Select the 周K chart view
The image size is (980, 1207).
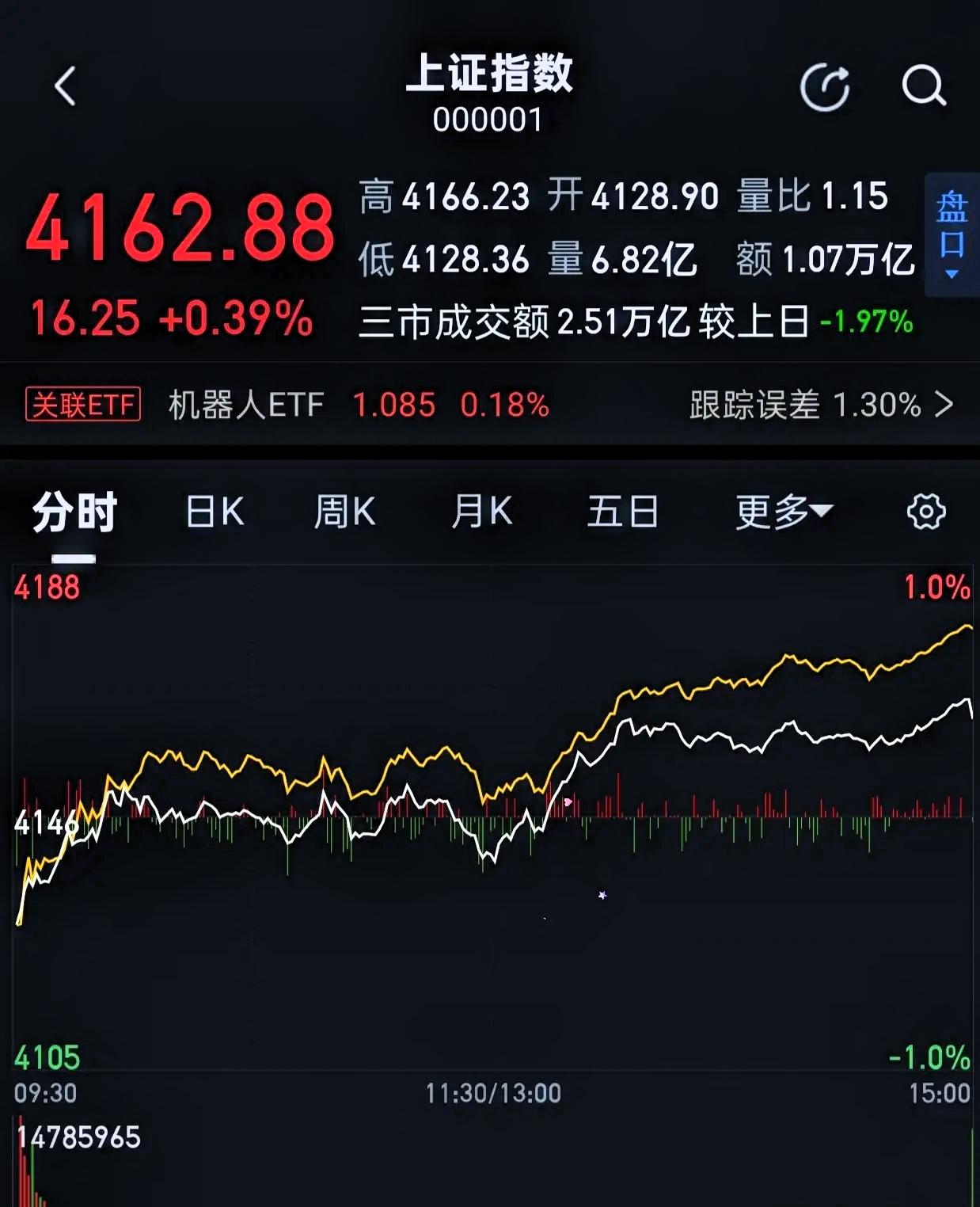pos(344,512)
